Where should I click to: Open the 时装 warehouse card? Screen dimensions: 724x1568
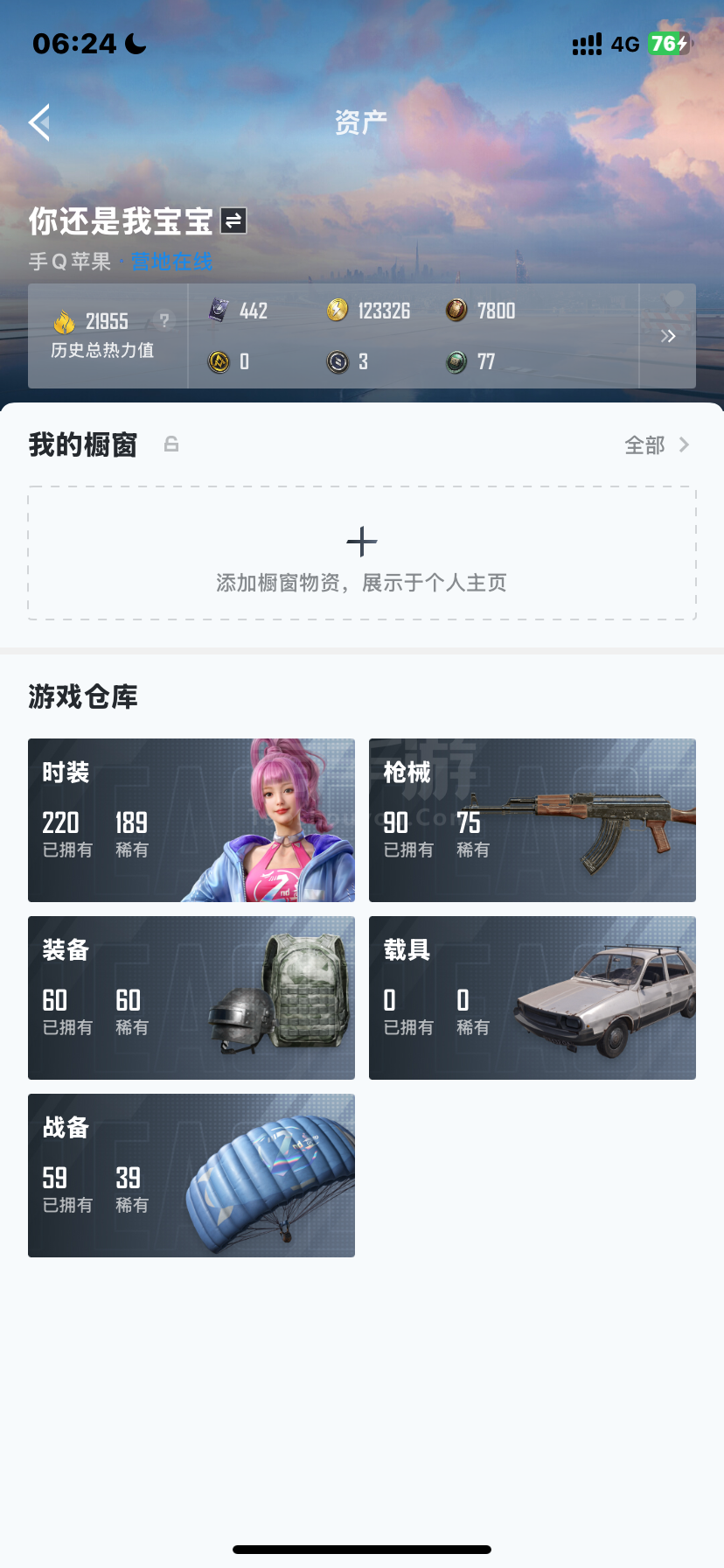[x=191, y=820]
